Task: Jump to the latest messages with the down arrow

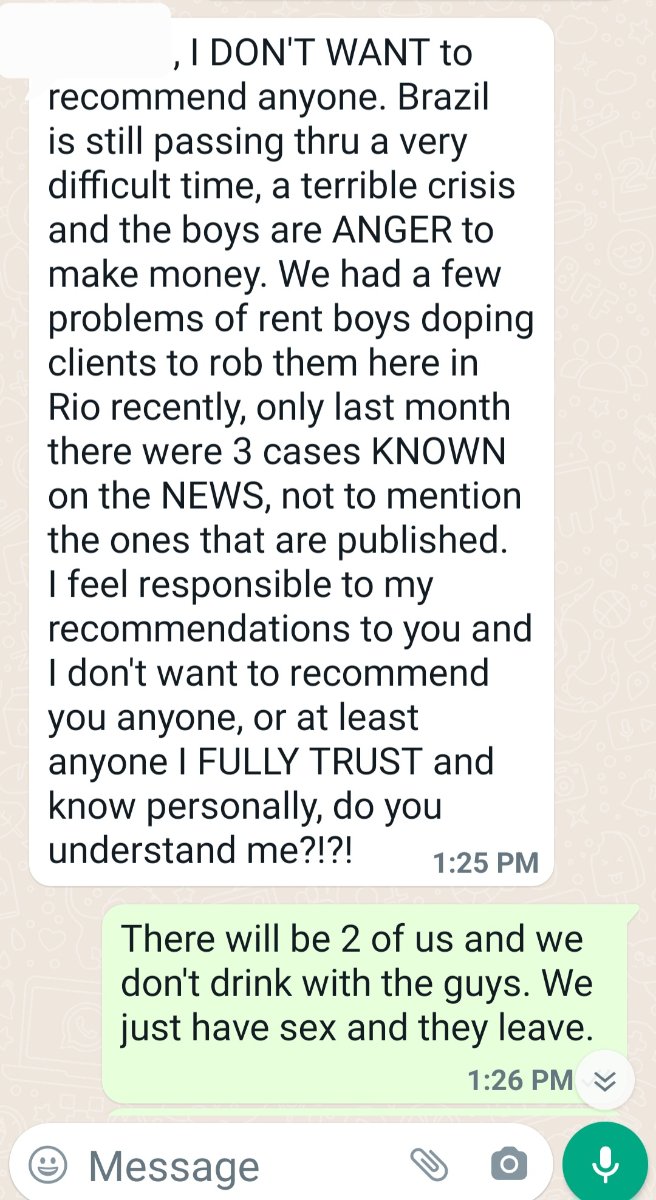Action: (x=604, y=1080)
